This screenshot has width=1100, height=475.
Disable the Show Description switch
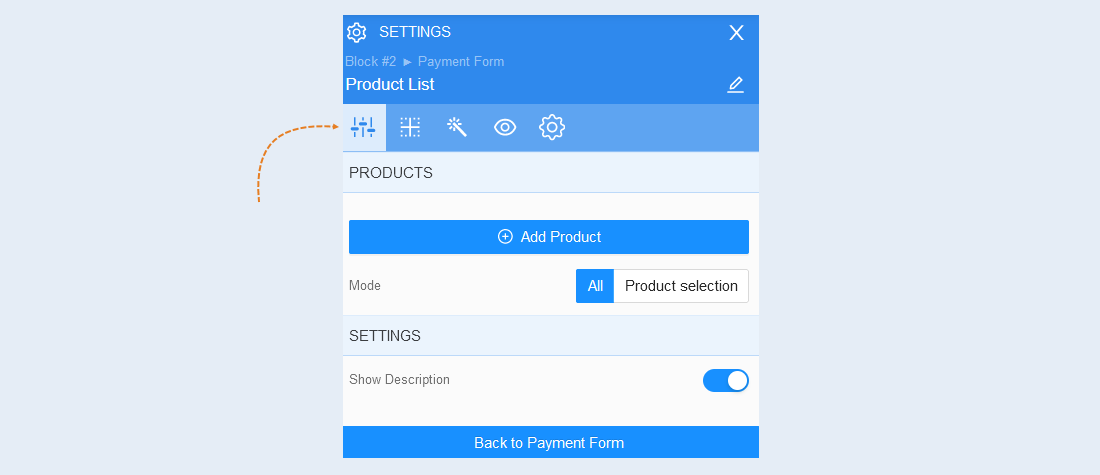pos(725,380)
